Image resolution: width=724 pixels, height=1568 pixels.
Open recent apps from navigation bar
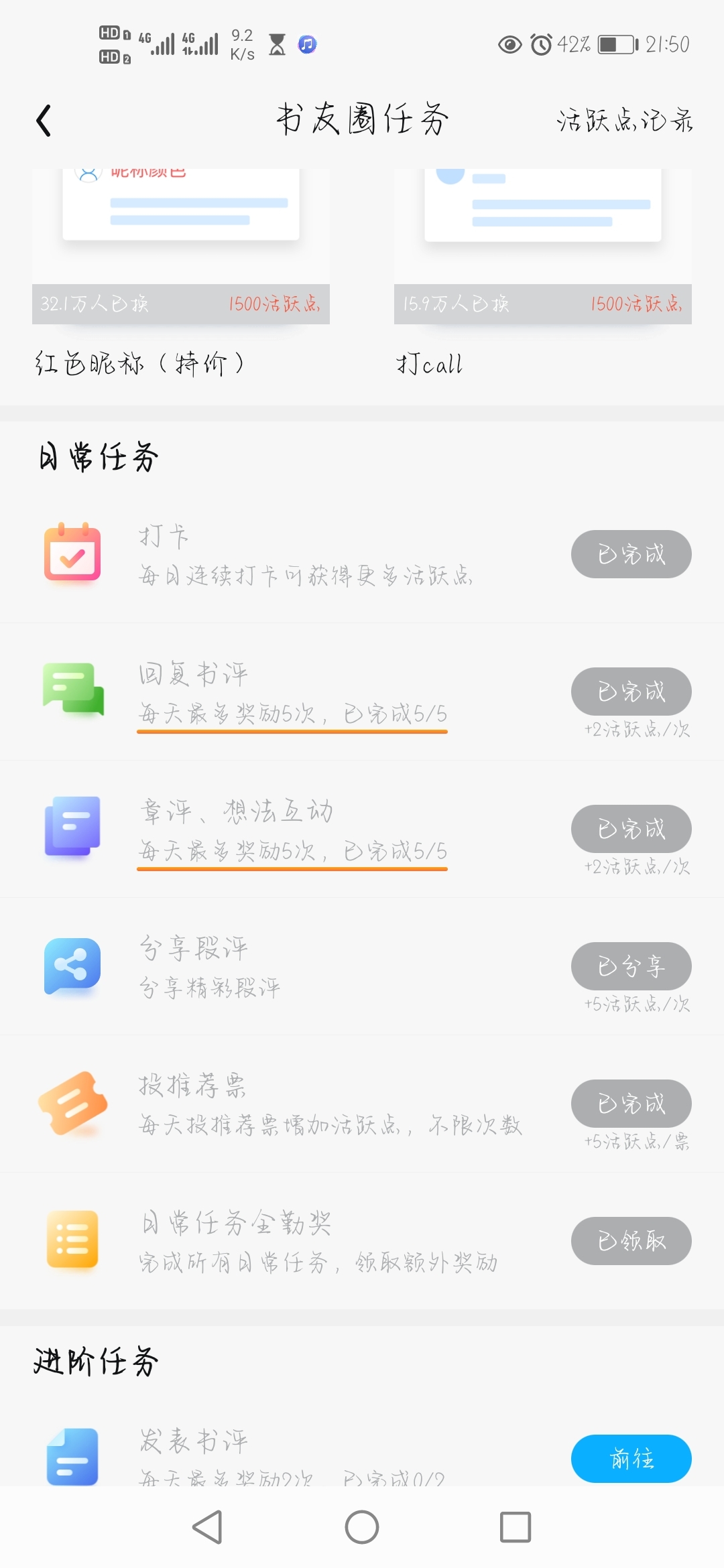(x=516, y=1527)
